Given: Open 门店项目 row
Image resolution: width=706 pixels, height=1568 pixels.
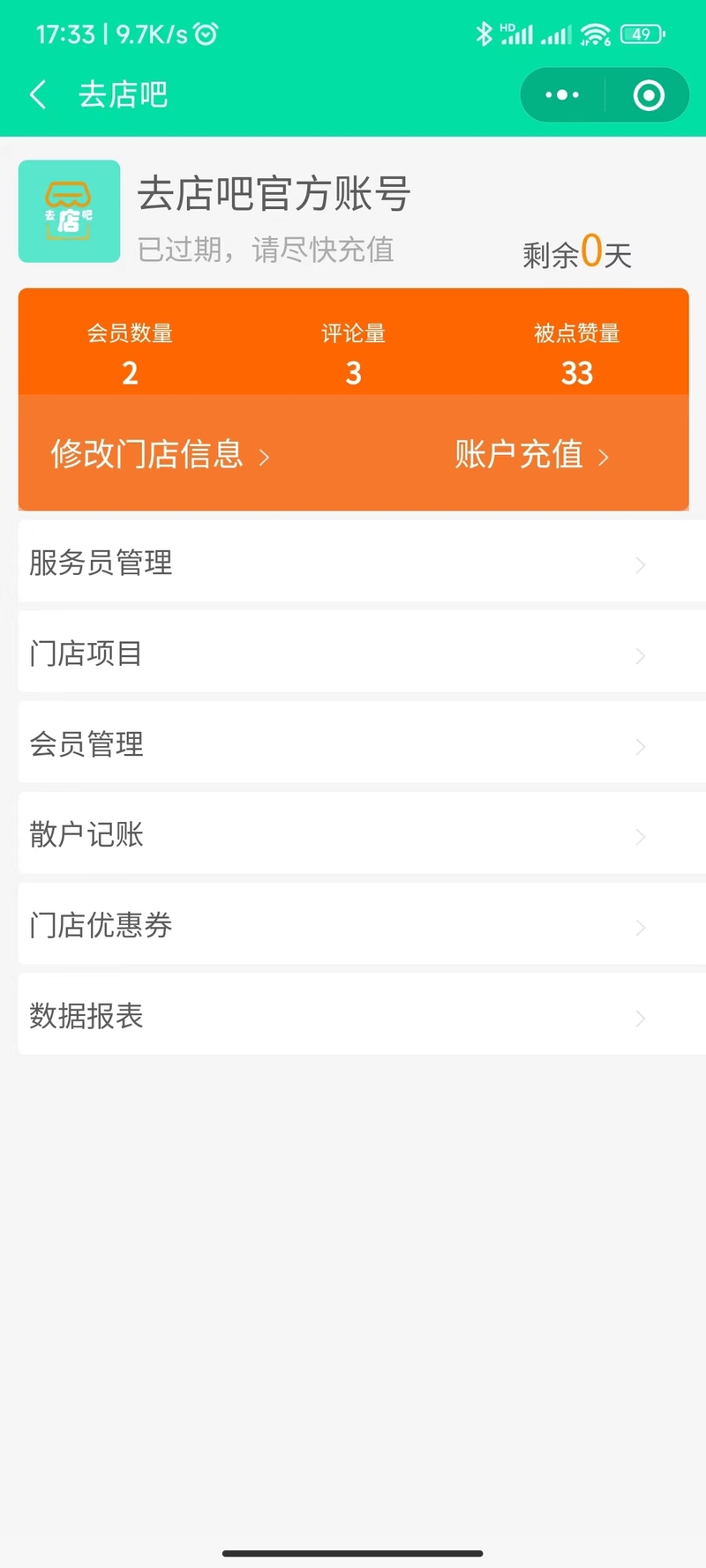Looking at the screenshot, I should [362, 653].
